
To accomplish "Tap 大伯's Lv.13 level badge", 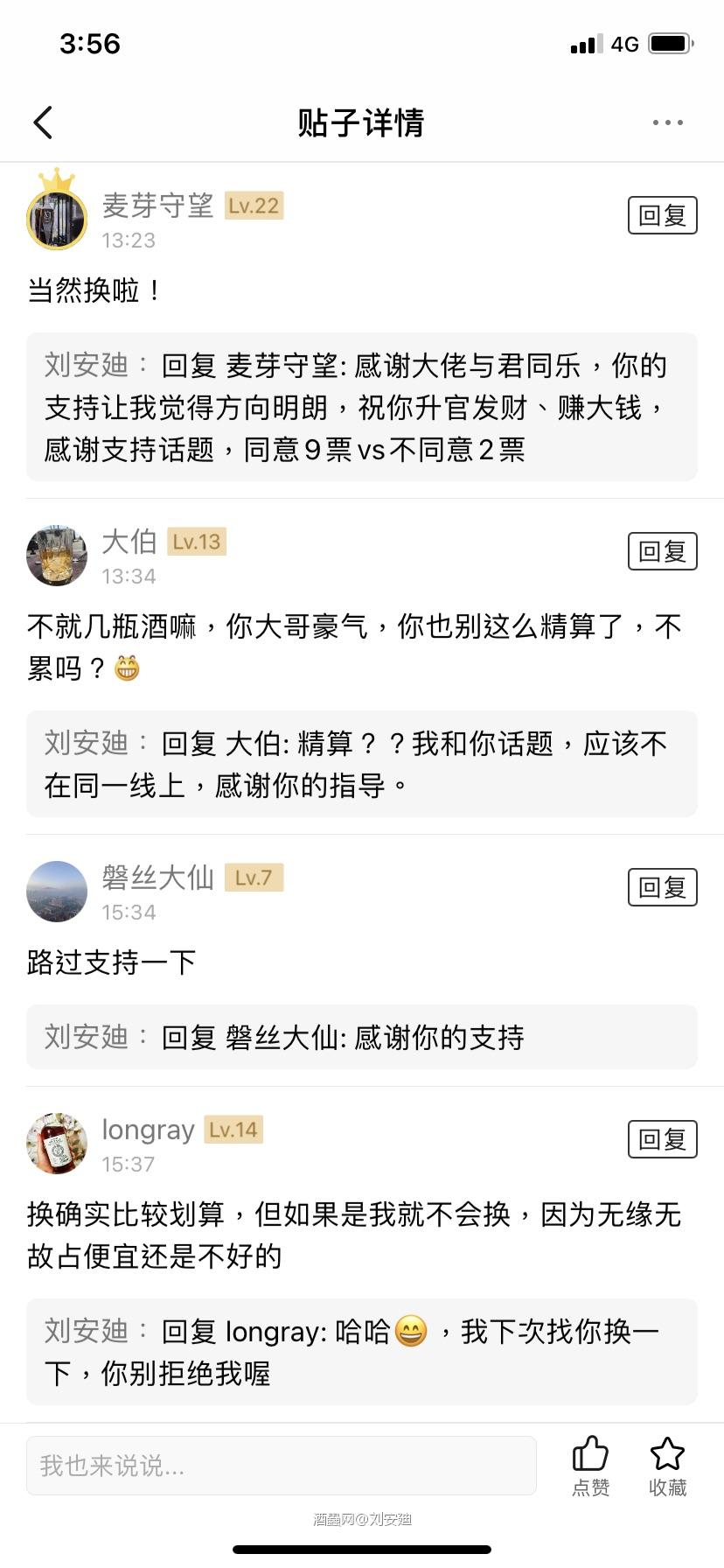I will click(x=196, y=541).
